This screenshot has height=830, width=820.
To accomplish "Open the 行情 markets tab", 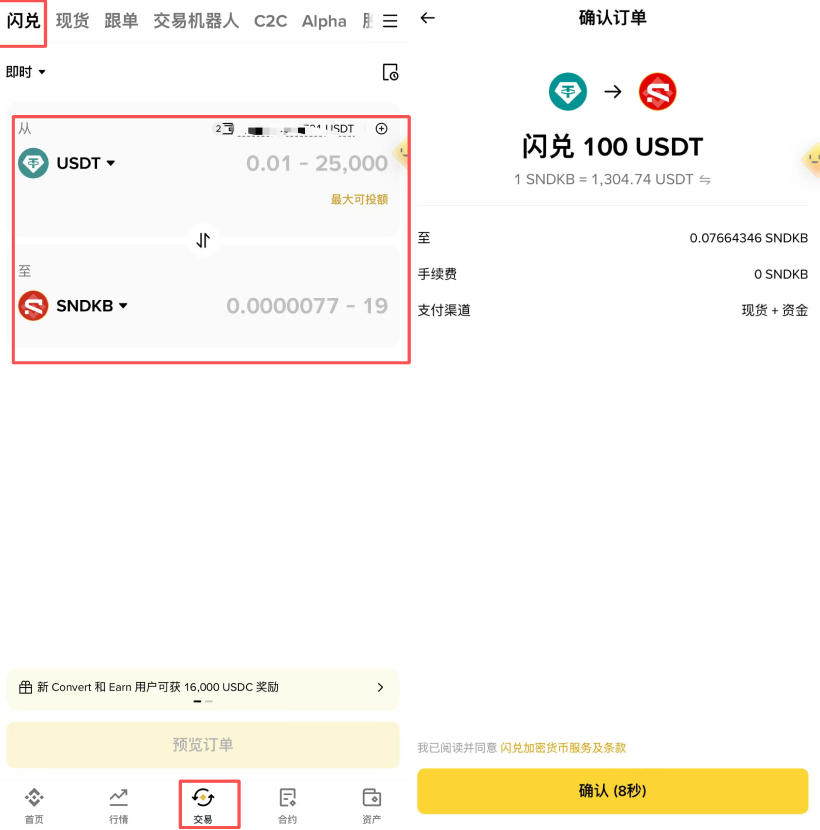I will (x=119, y=805).
